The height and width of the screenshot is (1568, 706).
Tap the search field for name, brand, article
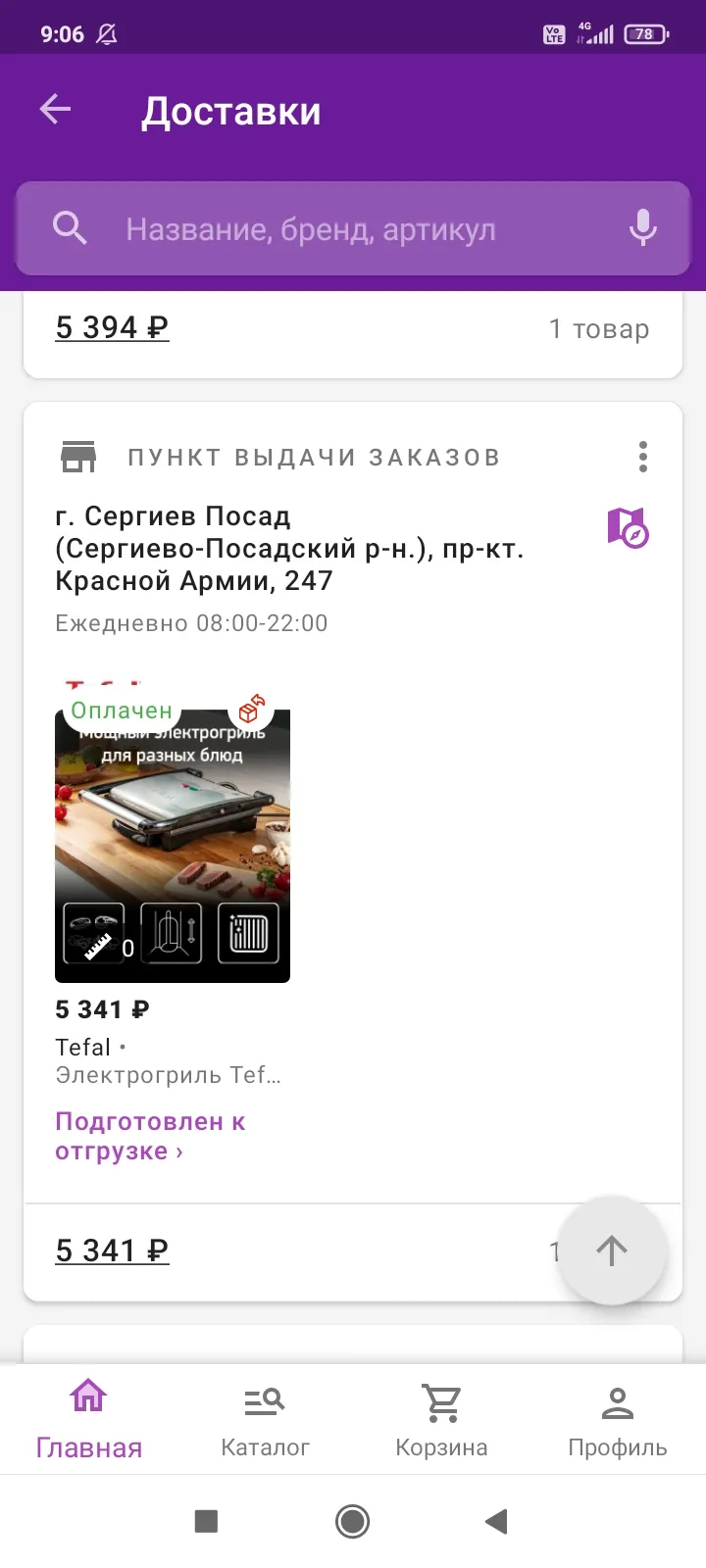(353, 228)
